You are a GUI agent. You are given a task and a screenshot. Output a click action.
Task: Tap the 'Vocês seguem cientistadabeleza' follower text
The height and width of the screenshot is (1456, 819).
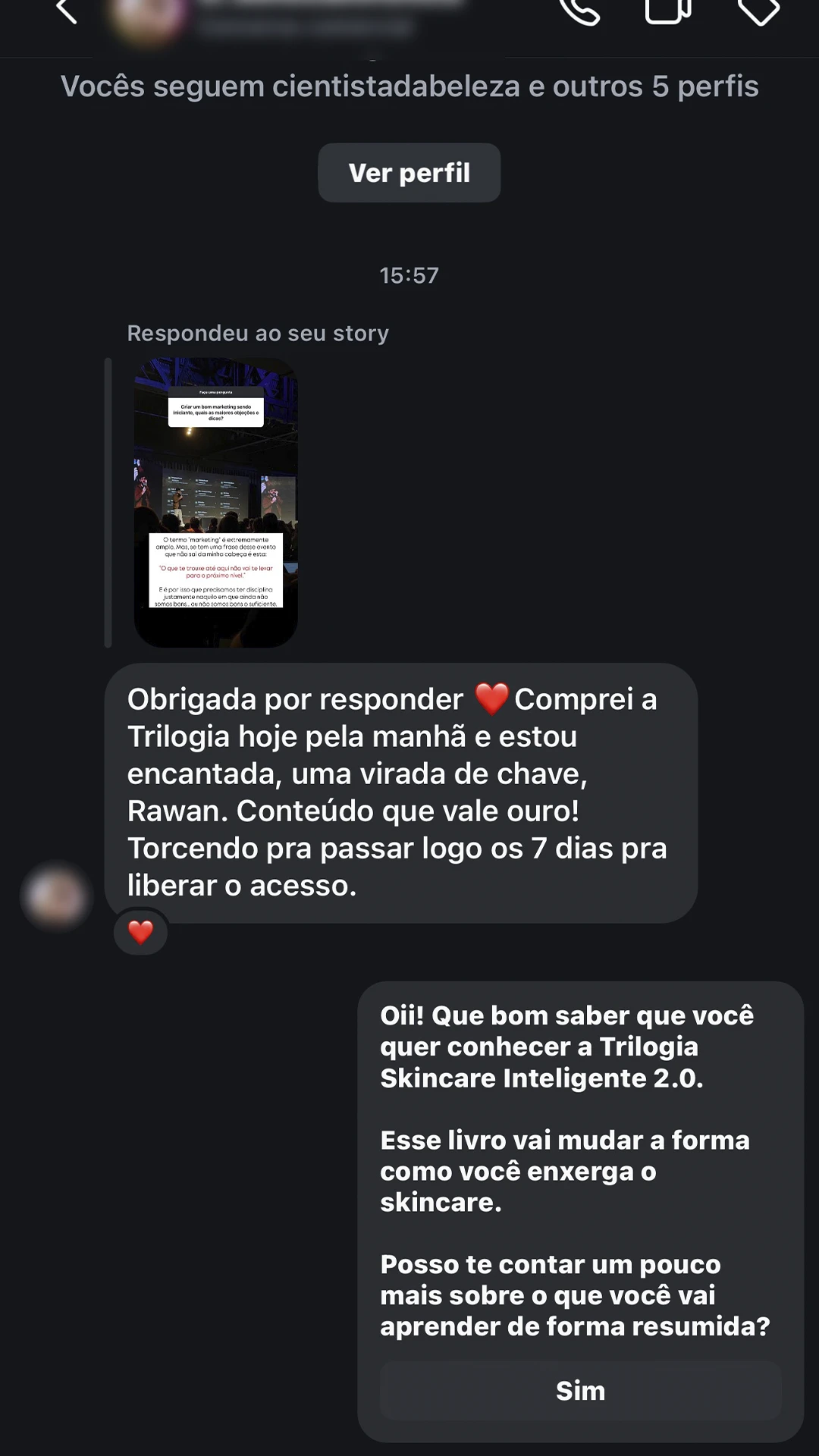(x=409, y=86)
